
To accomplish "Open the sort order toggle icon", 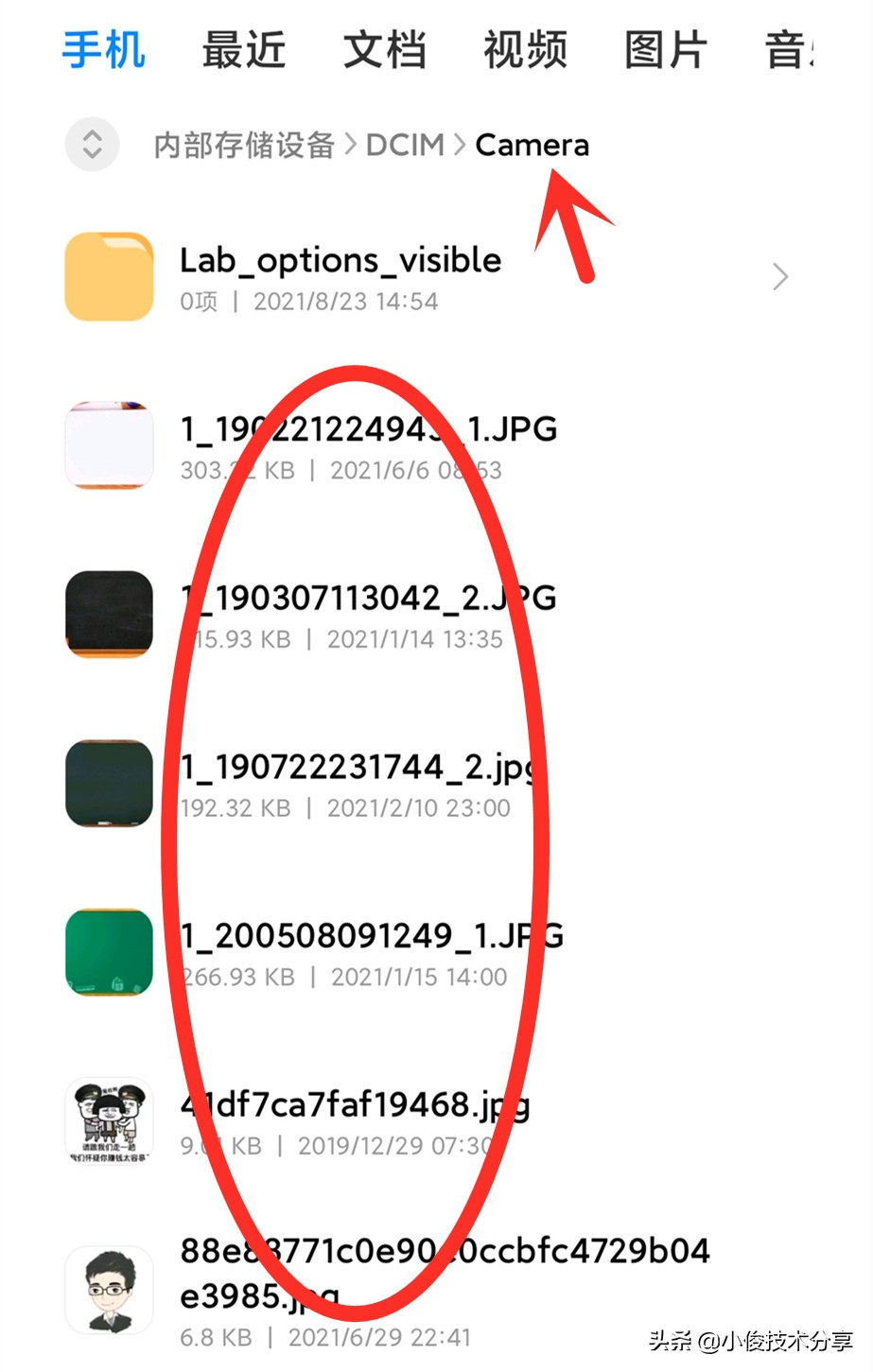I will pos(92,145).
